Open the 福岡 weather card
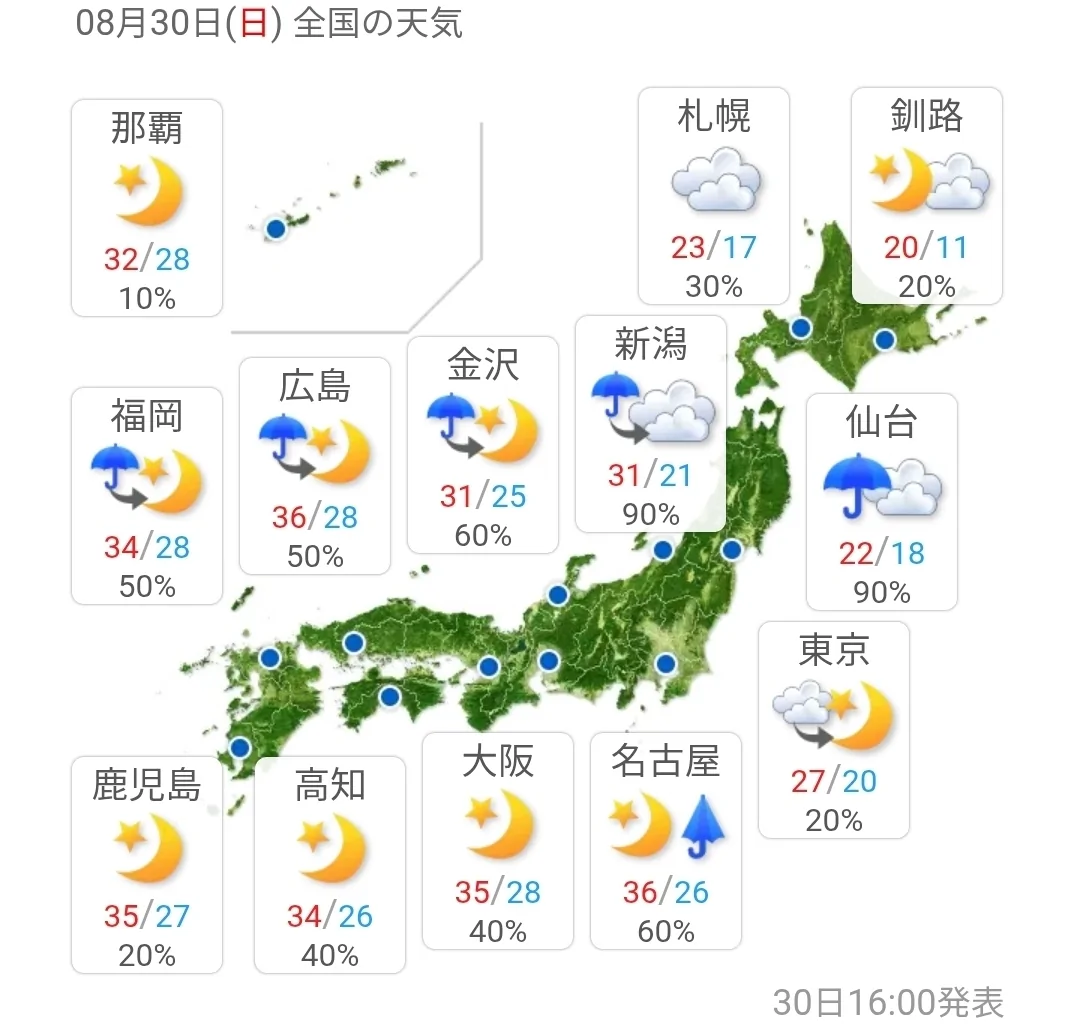Image resolution: width=1080 pixels, height=1035 pixels. point(147,496)
